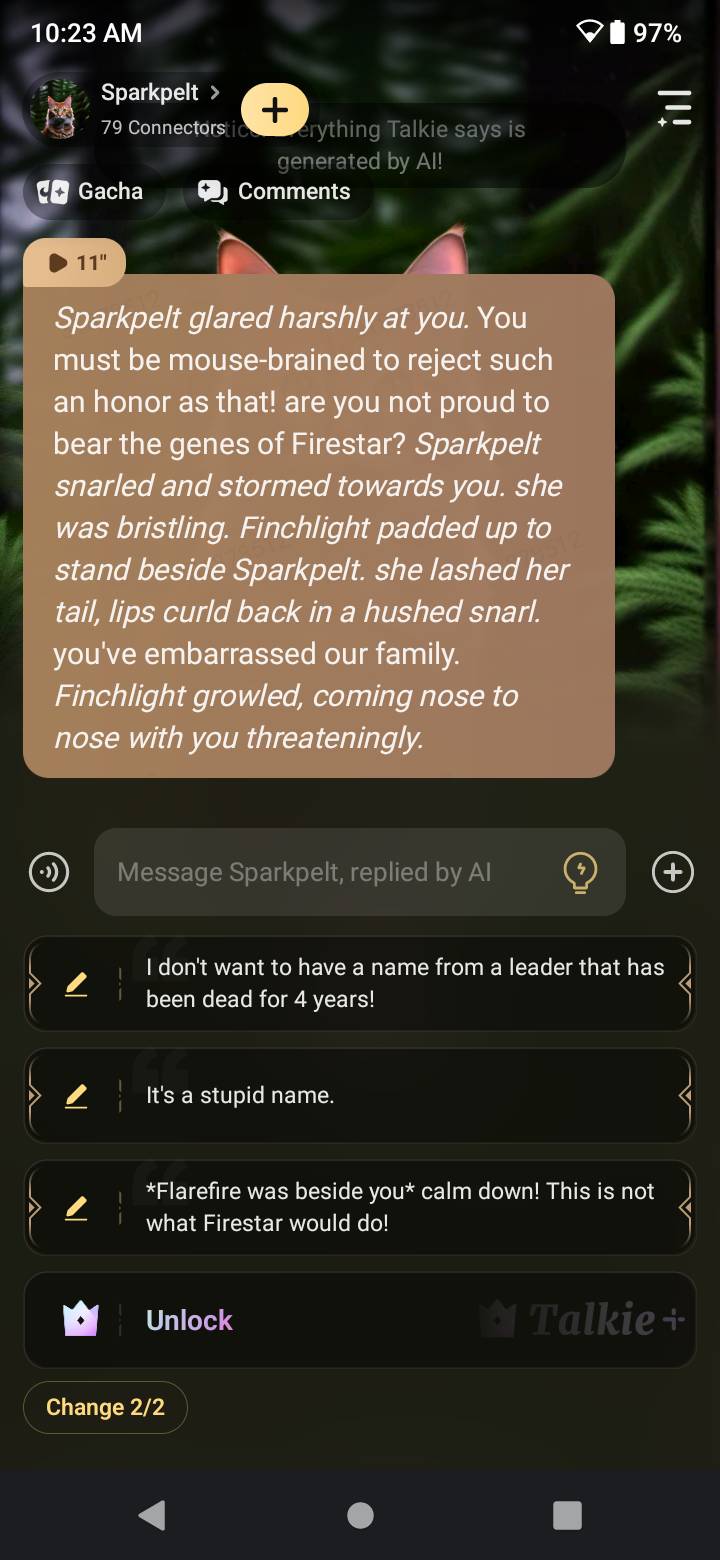Screen dimensions: 720x1560
Task: Edit the "It's a stupid name." suggestion
Action: tap(76, 1096)
